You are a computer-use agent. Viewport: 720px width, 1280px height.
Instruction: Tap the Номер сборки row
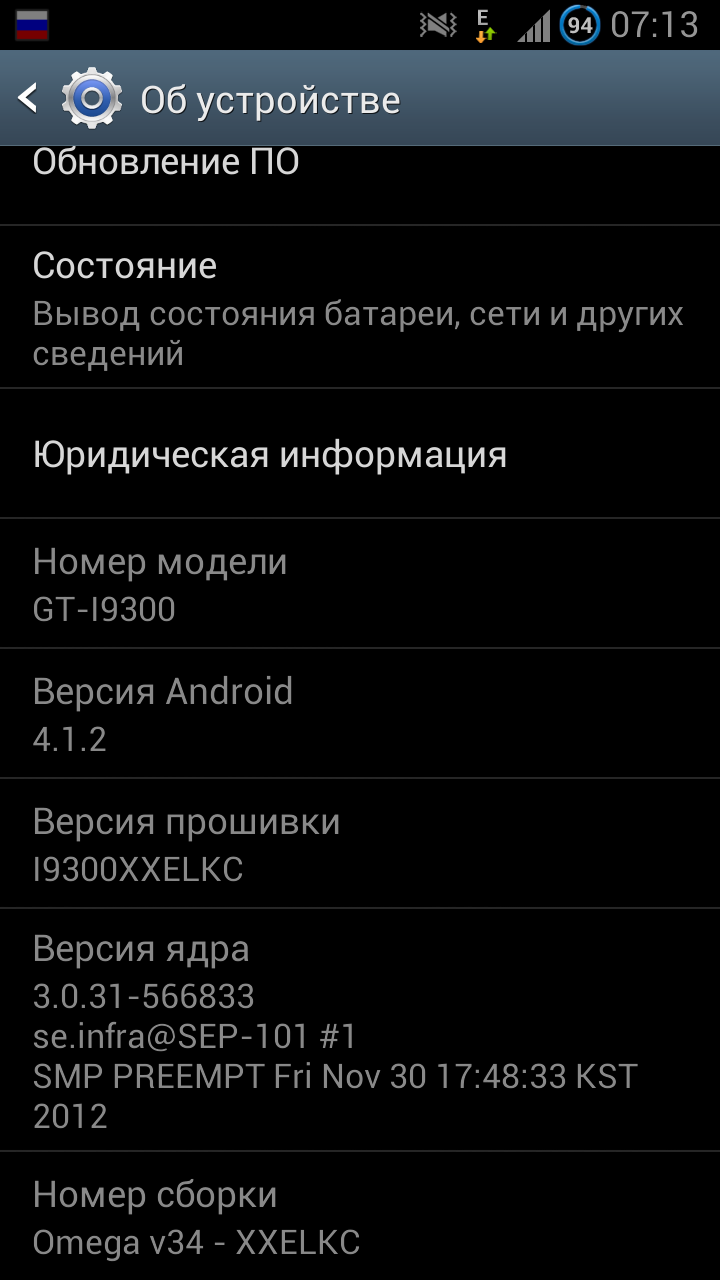(x=360, y=1217)
